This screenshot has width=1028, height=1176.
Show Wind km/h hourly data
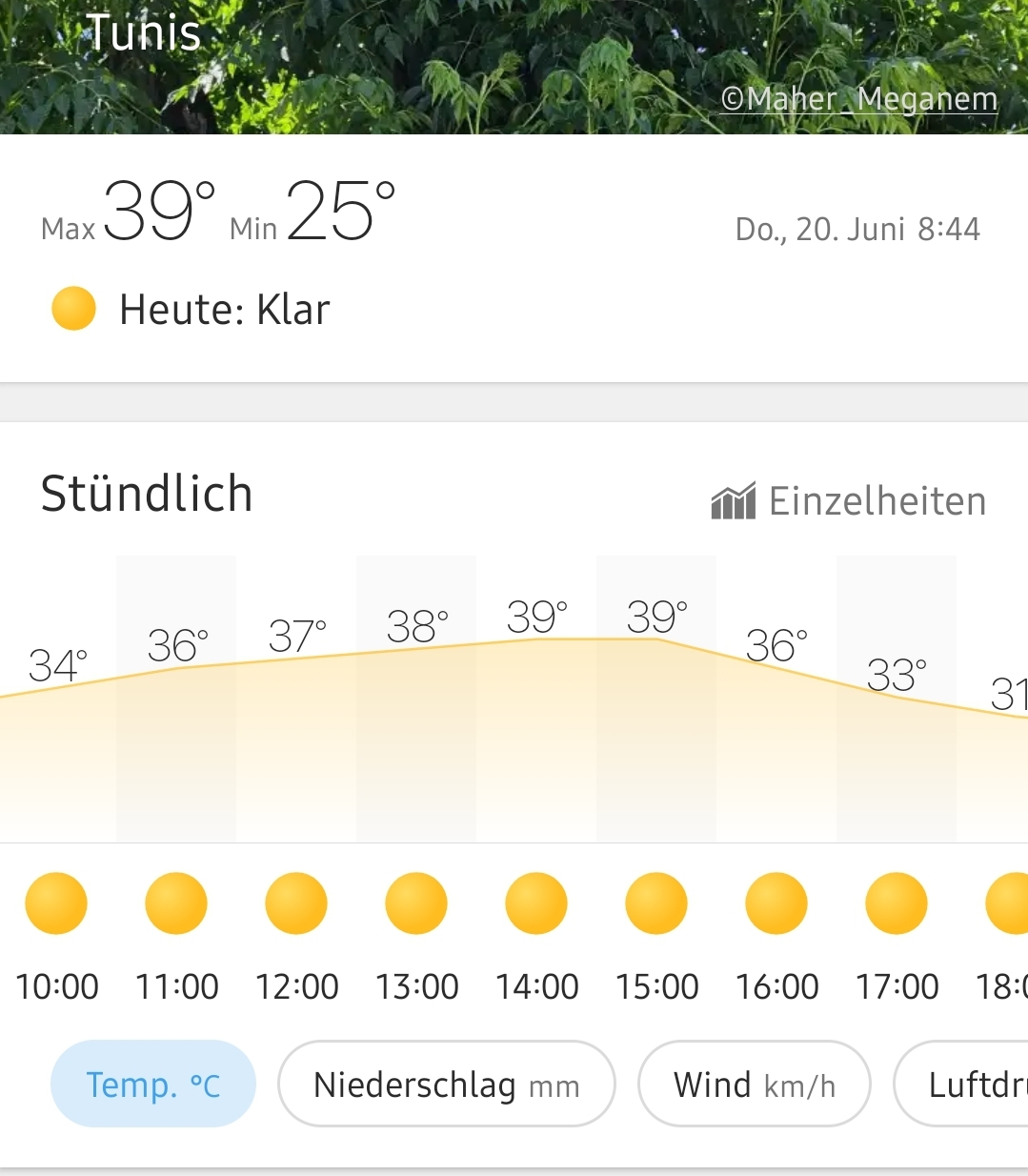pos(754,1085)
